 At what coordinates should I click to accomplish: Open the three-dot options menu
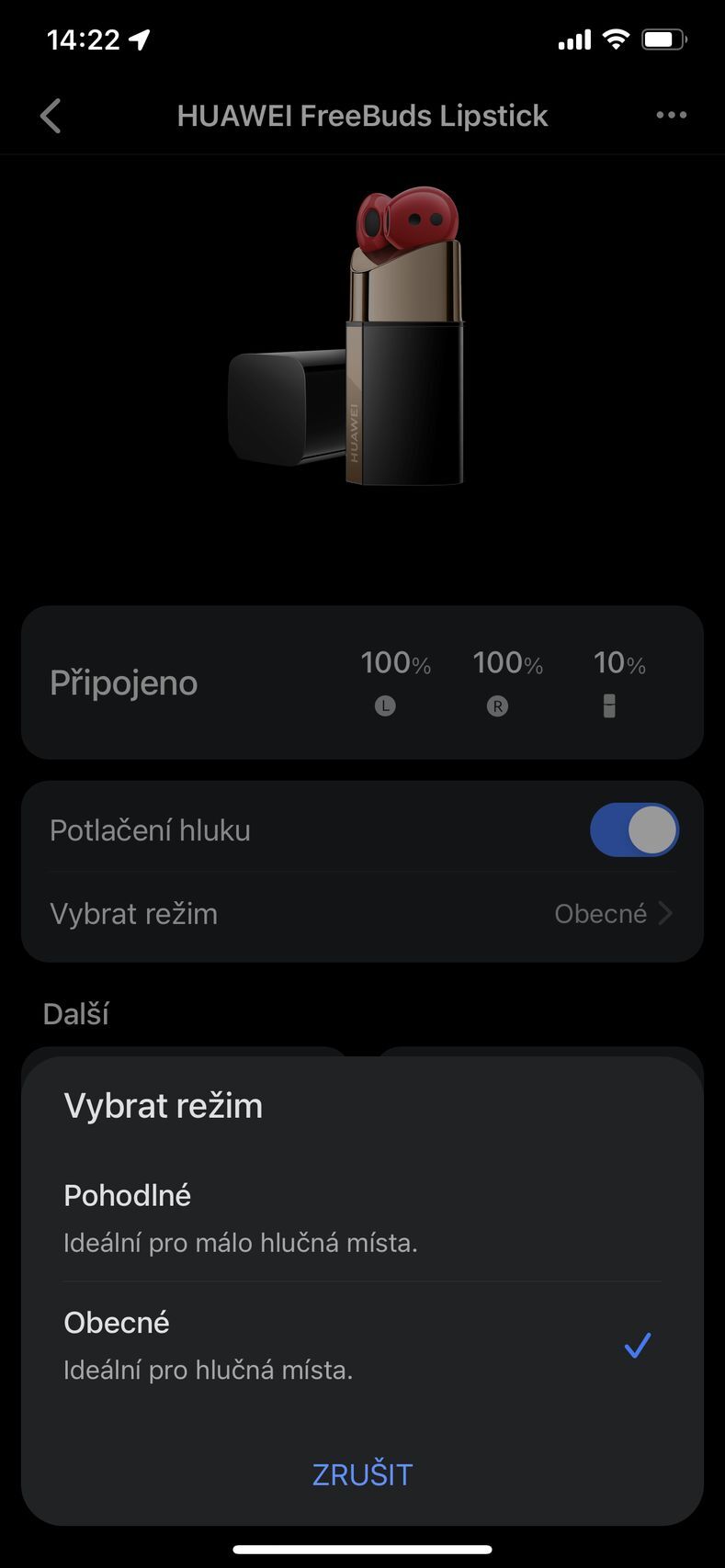pos(672,115)
